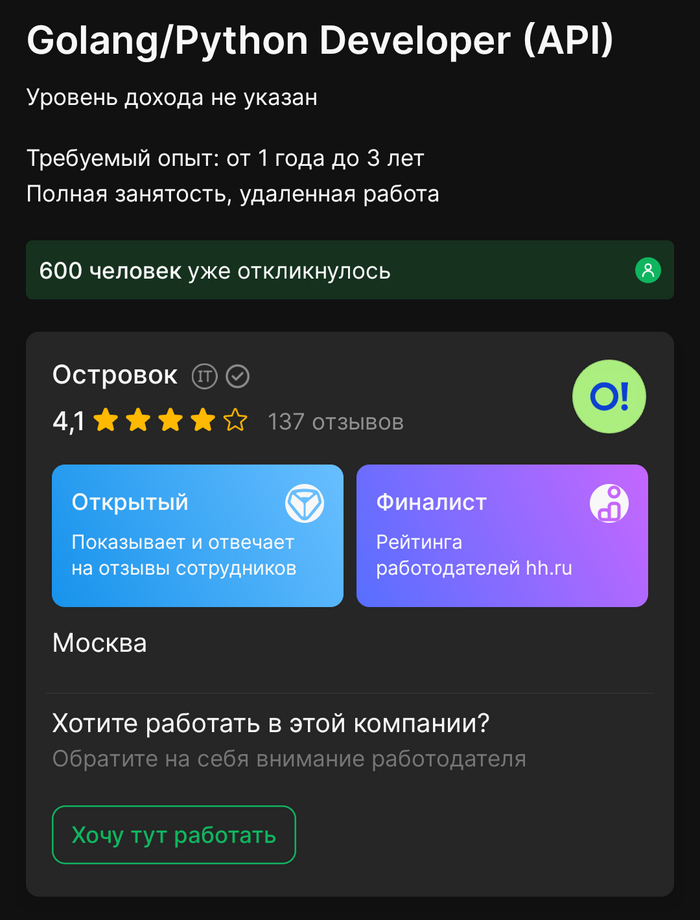Open the "Финалист" hh.ru rating card
700x920 pixels.
point(502,535)
